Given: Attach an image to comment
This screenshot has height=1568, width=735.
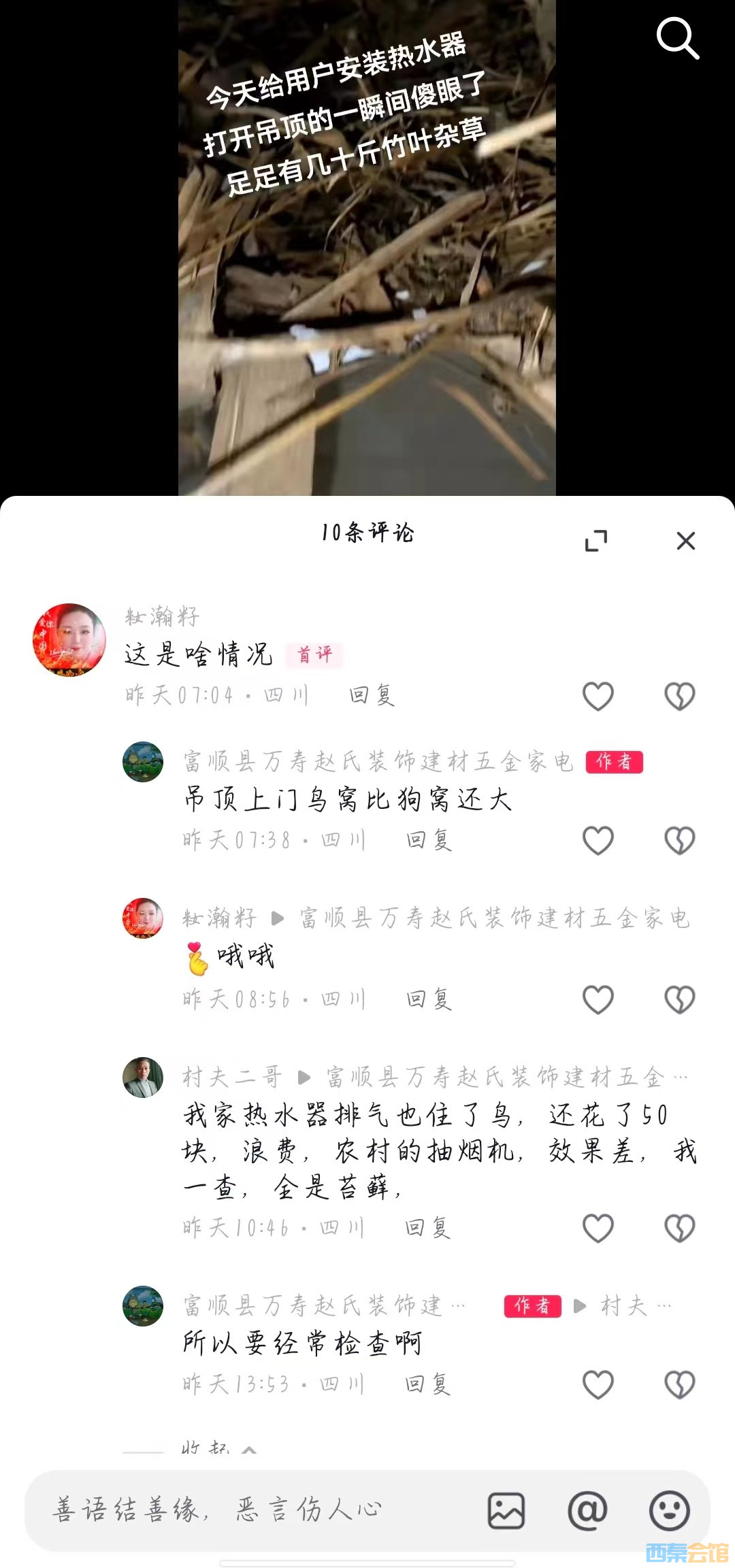Looking at the screenshot, I should [506, 1511].
